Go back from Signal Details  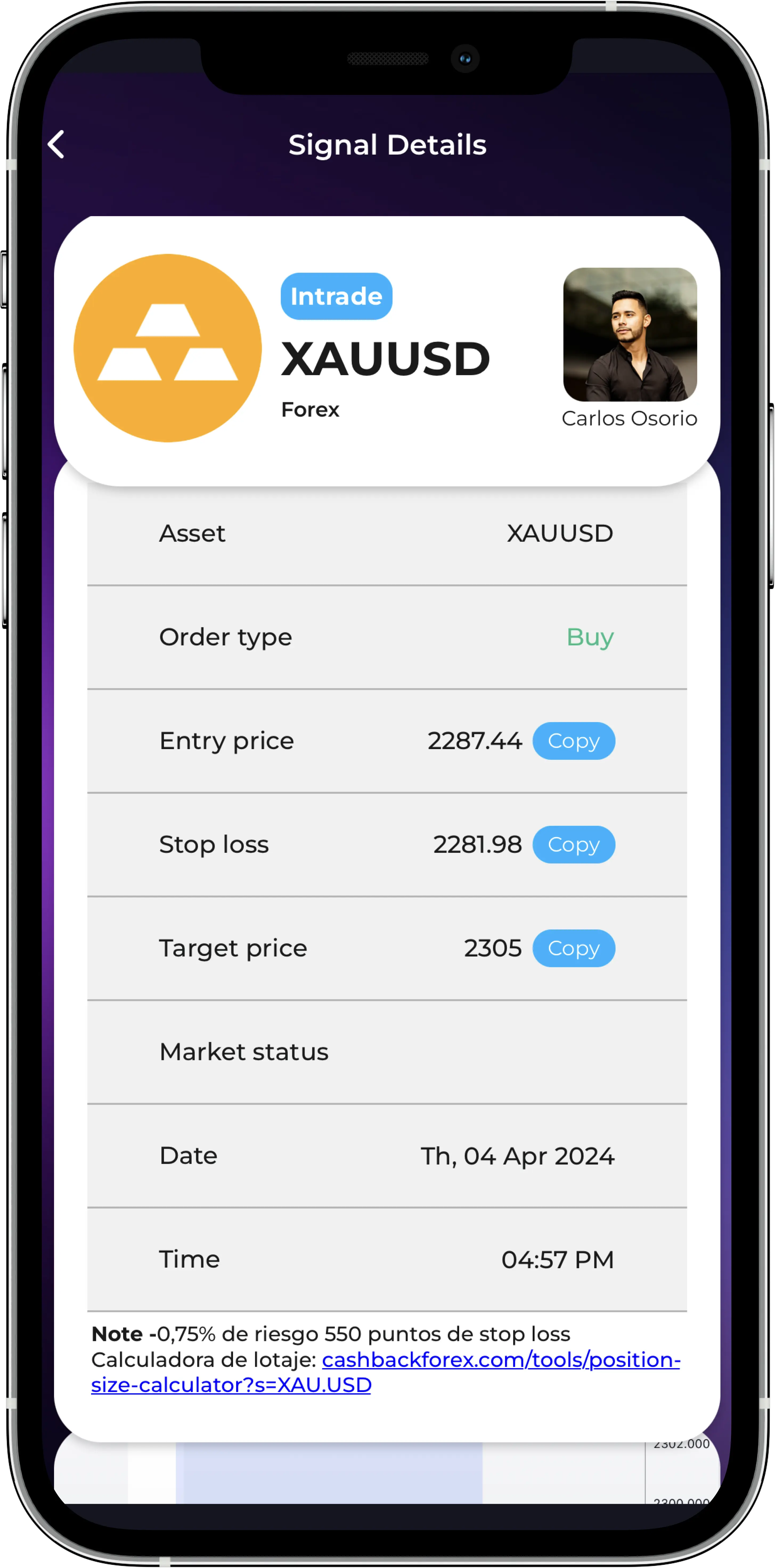pos(56,145)
